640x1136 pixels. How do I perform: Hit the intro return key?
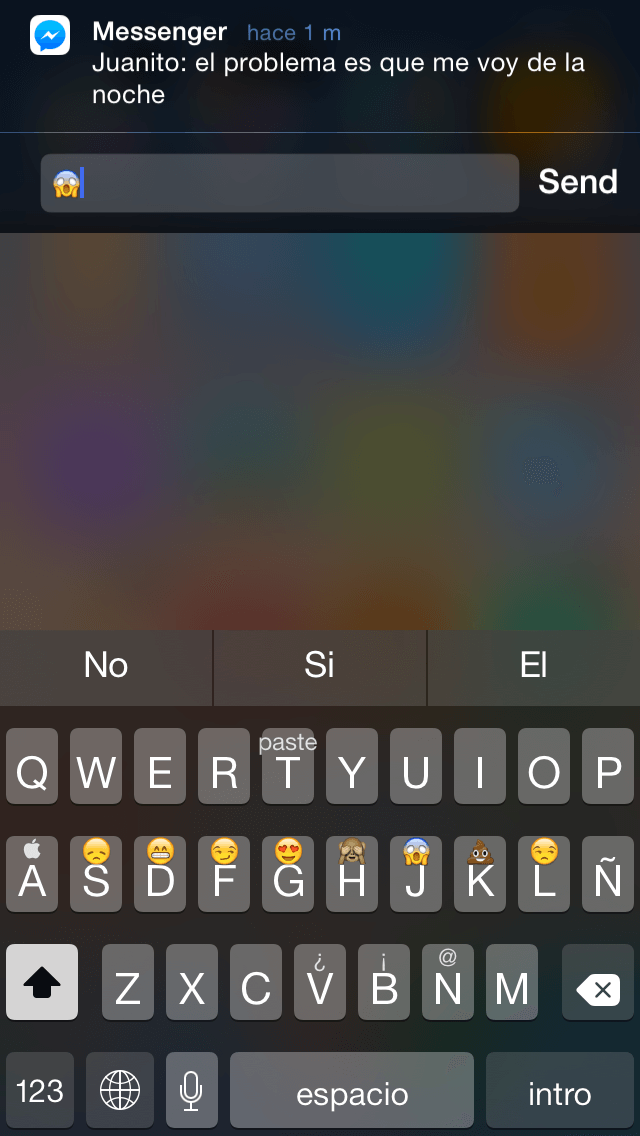tap(560, 1091)
